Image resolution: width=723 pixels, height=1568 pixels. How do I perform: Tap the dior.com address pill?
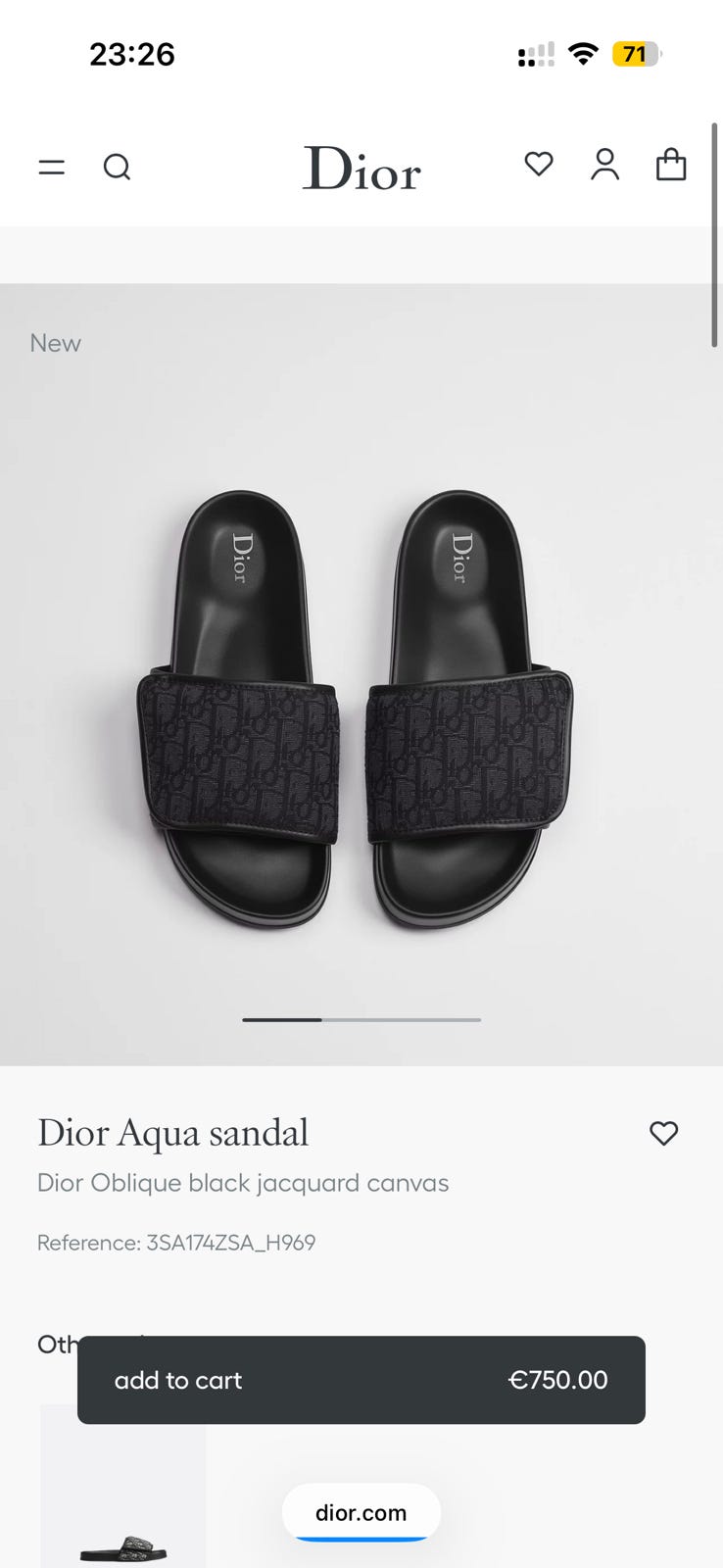coord(361,1512)
